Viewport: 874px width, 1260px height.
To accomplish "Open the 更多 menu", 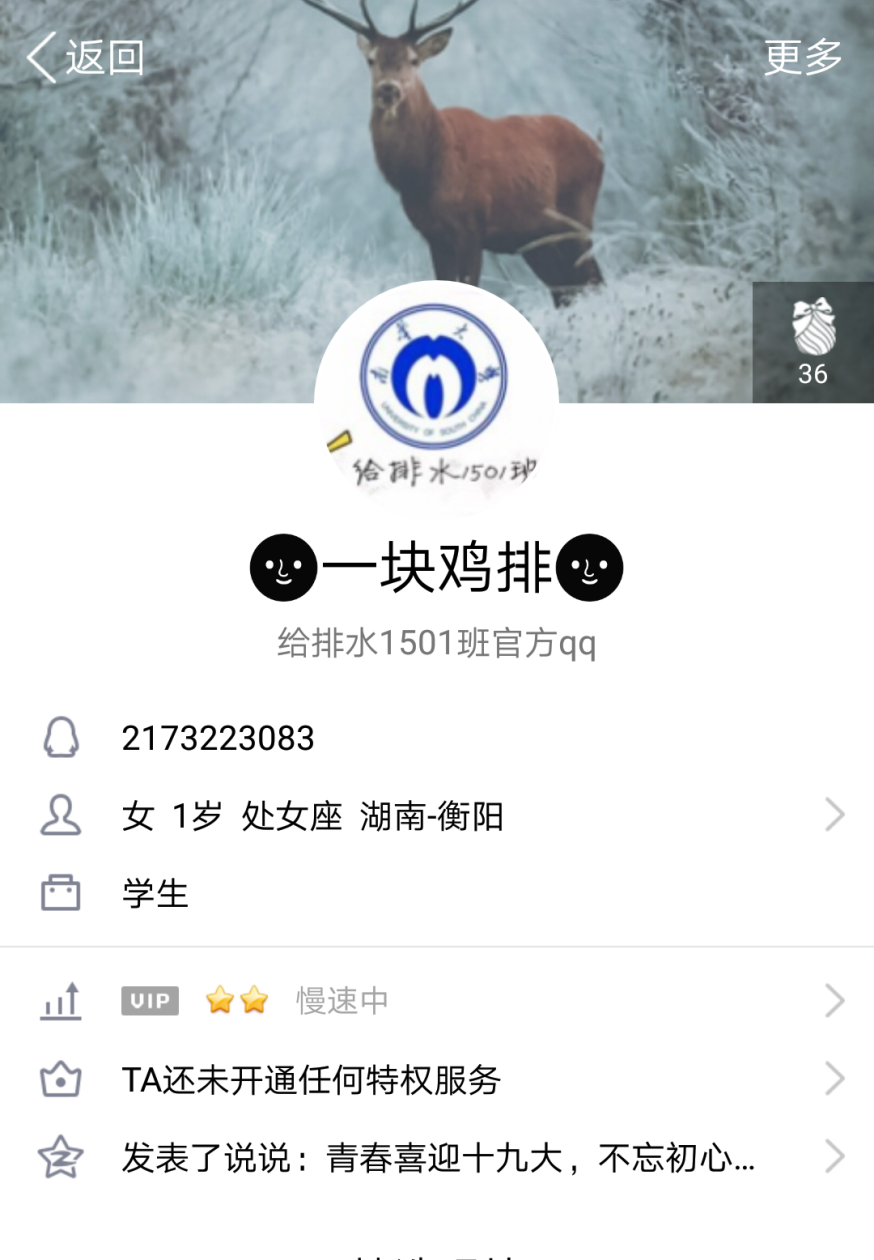I will coord(803,57).
